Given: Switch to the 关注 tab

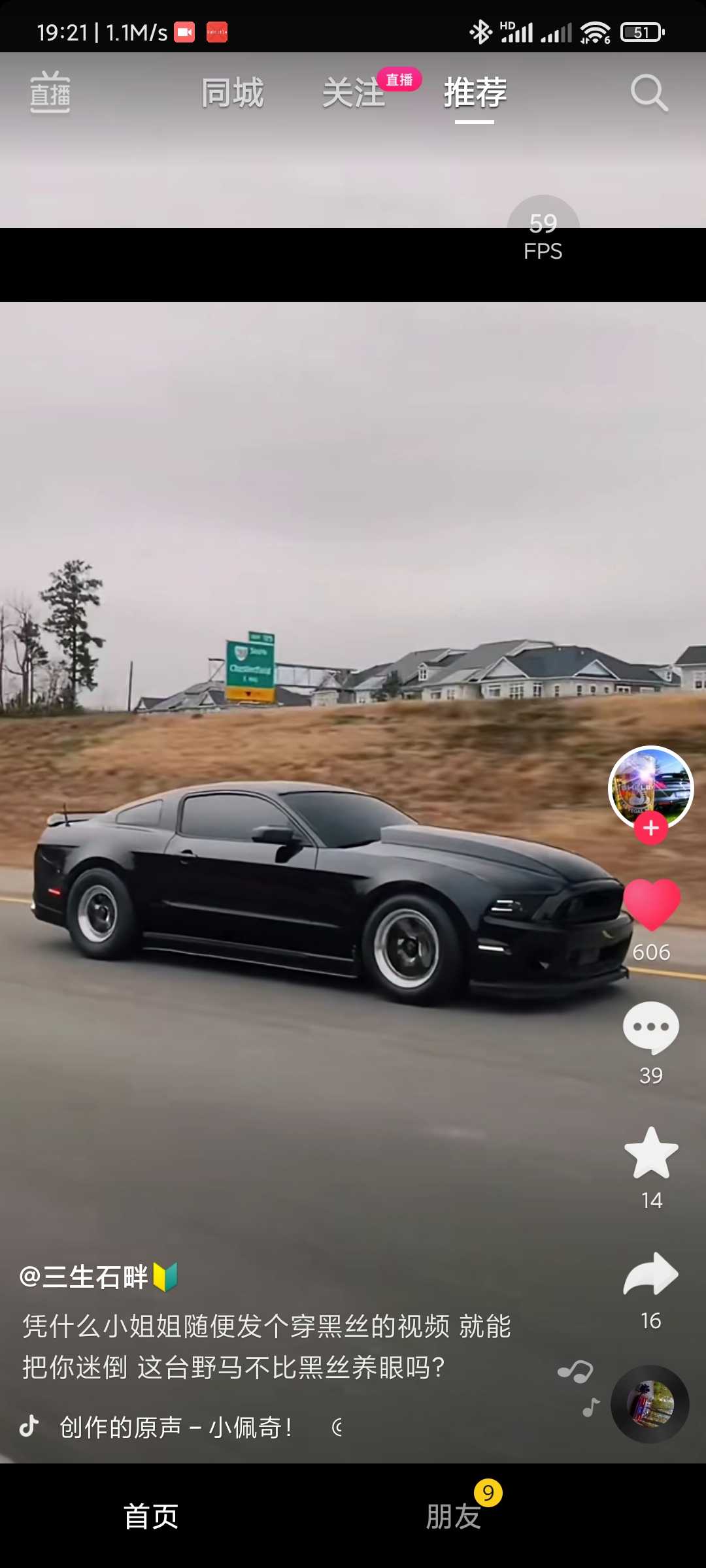Looking at the screenshot, I should [354, 93].
